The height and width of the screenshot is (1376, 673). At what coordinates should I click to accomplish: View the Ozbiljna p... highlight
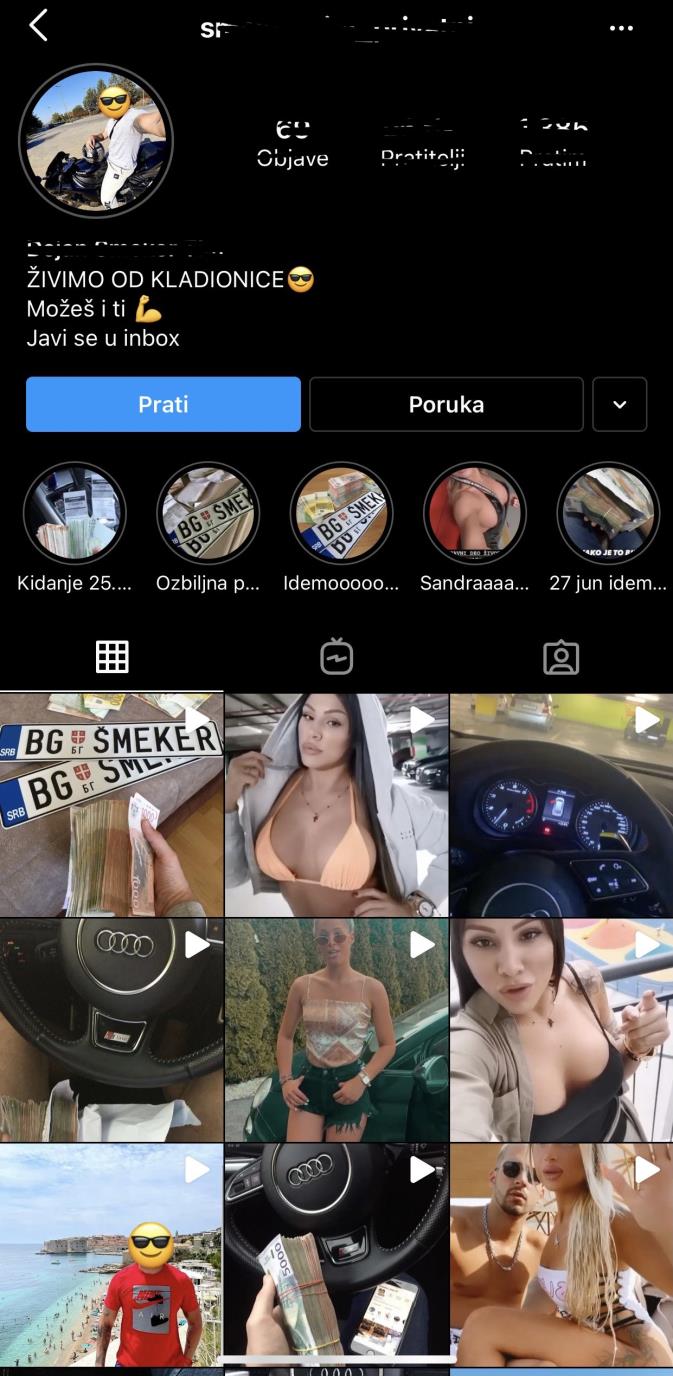208,513
